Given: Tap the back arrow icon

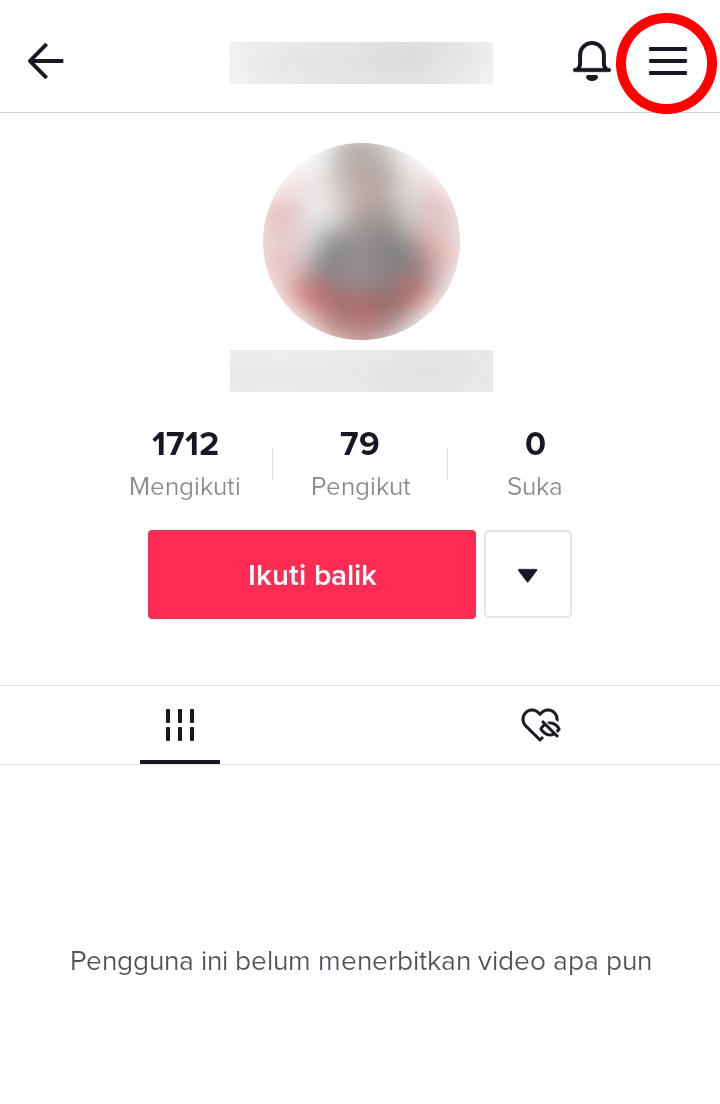Looking at the screenshot, I should [x=45, y=61].
